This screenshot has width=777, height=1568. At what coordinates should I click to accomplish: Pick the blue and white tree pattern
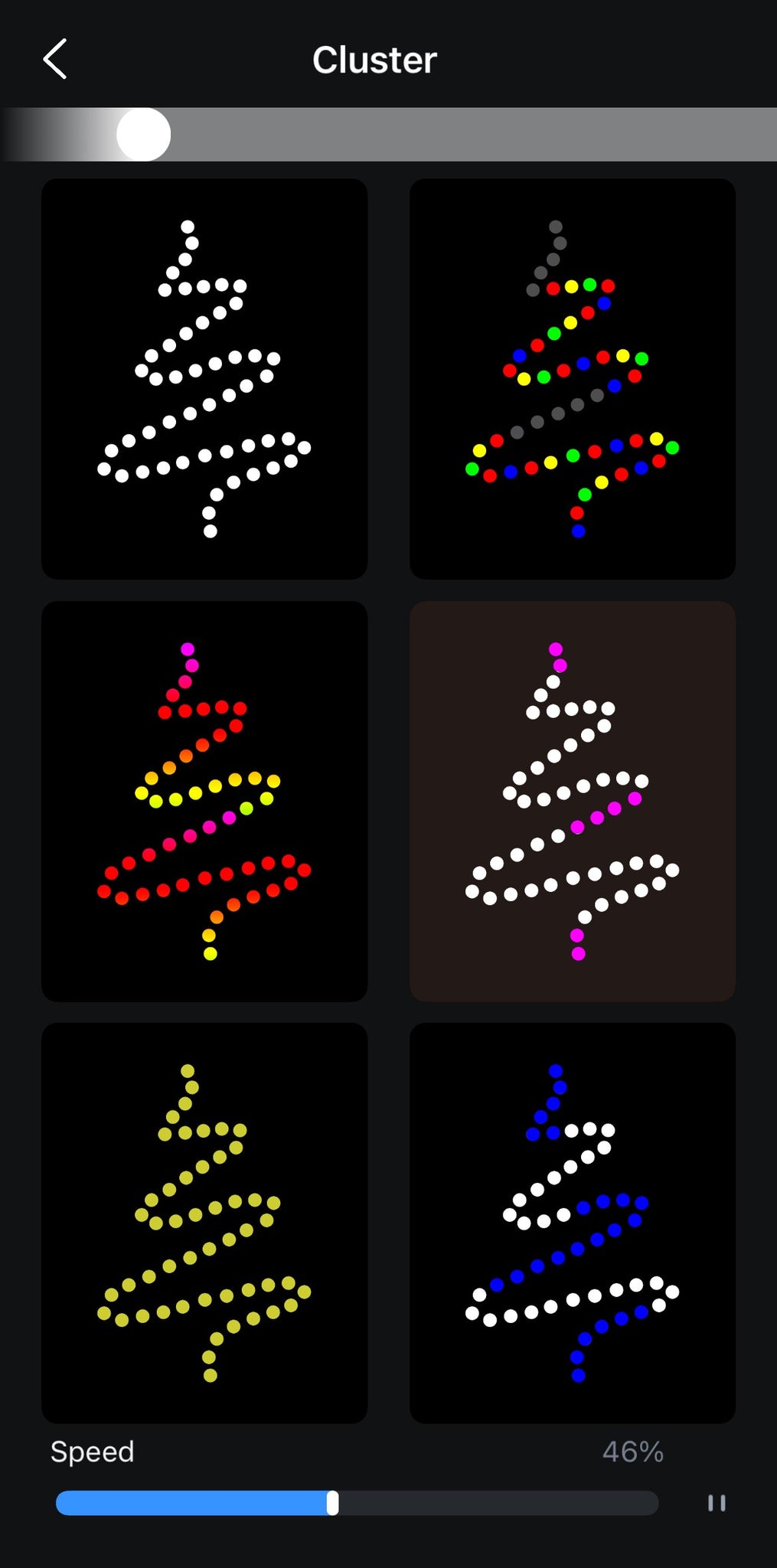[573, 1223]
